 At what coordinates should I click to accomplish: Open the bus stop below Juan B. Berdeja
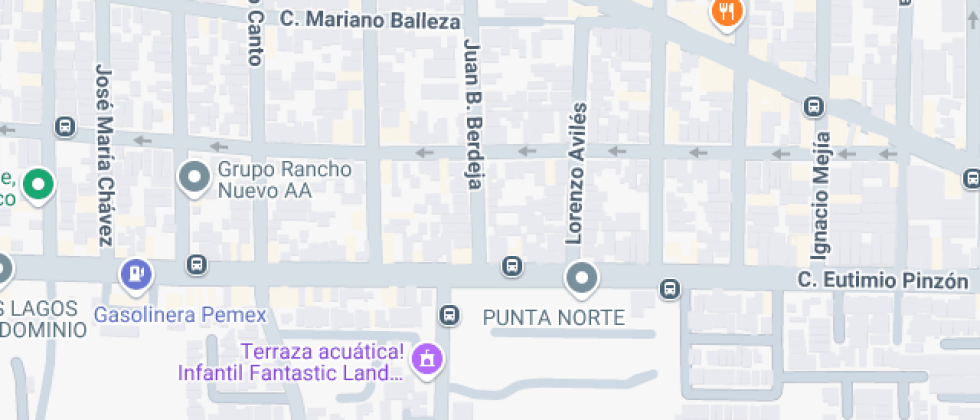pos(512,266)
